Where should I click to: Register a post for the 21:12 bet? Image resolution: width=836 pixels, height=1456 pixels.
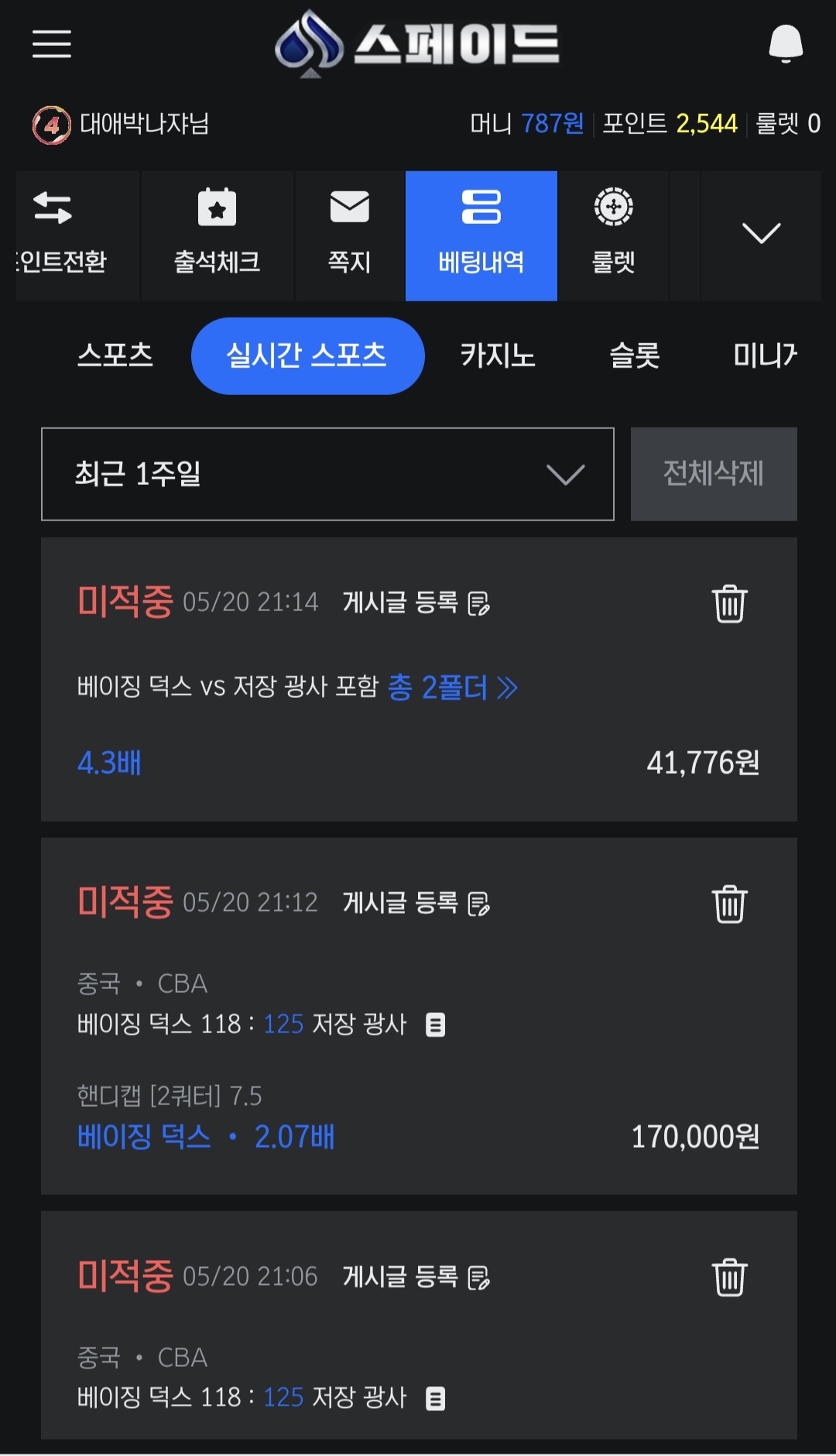point(416,903)
